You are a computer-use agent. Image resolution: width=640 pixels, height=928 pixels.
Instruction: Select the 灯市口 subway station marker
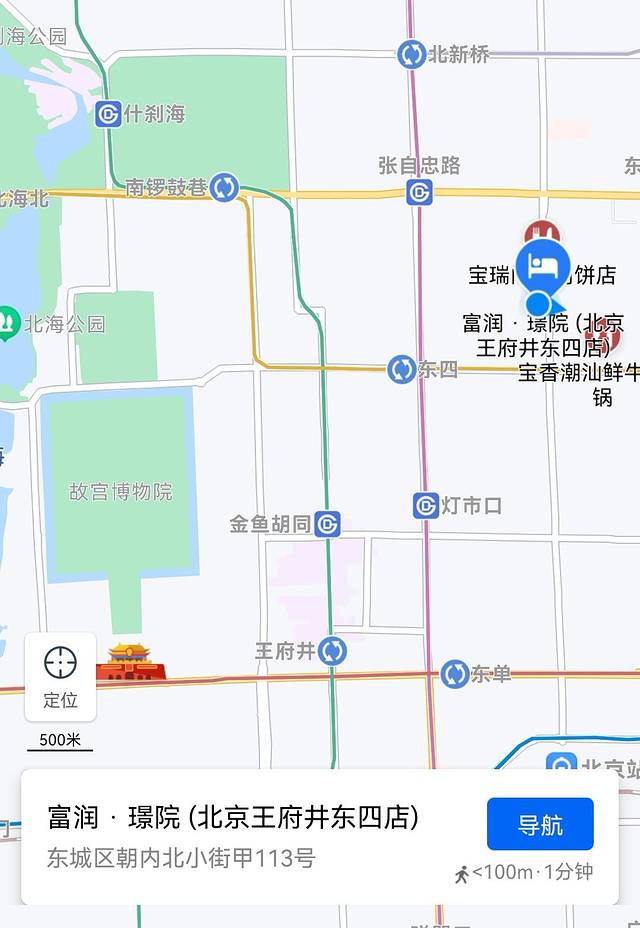[x=426, y=505]
